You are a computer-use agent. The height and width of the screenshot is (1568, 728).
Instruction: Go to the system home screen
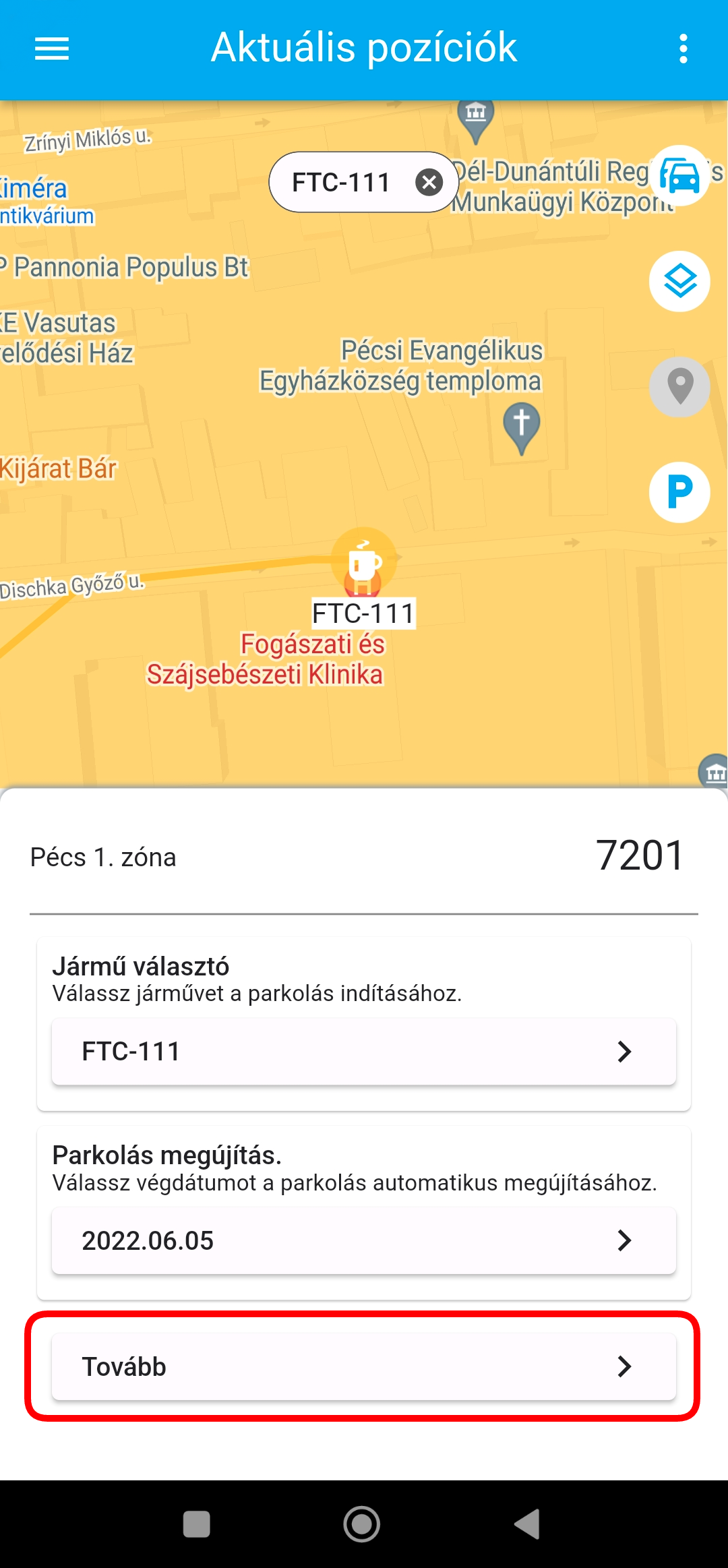click(362, 1524)
